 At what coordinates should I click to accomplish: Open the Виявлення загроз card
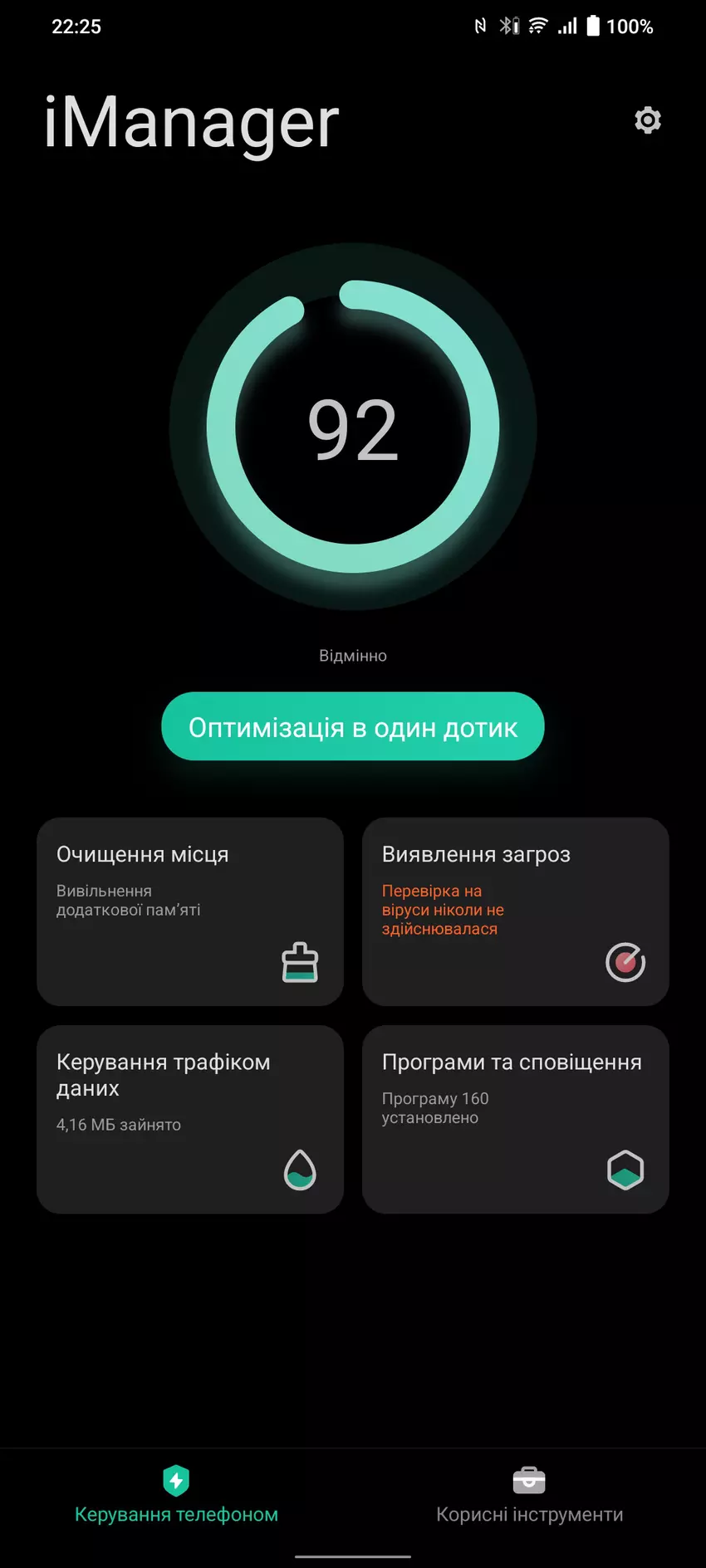coord(515,911)
